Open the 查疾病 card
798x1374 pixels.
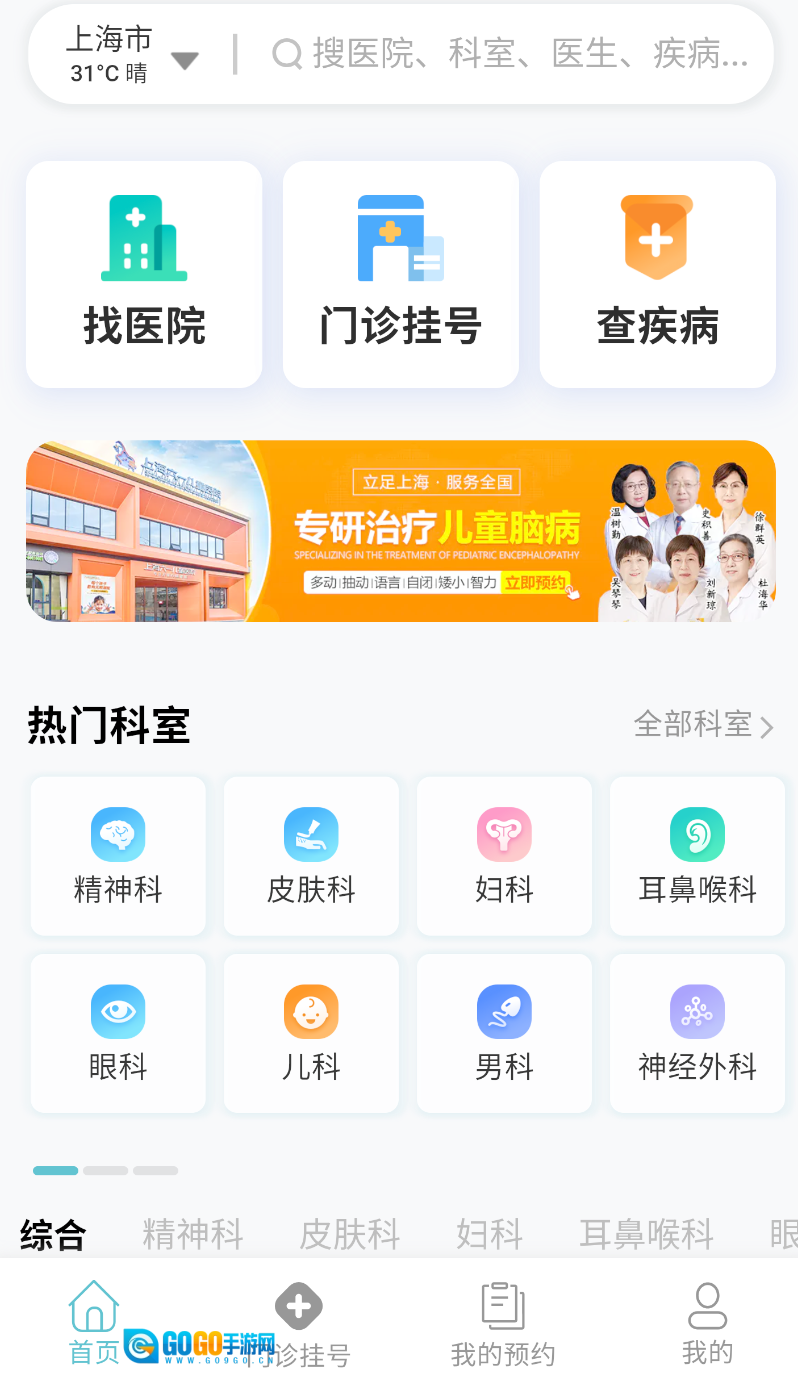[657, 274]
